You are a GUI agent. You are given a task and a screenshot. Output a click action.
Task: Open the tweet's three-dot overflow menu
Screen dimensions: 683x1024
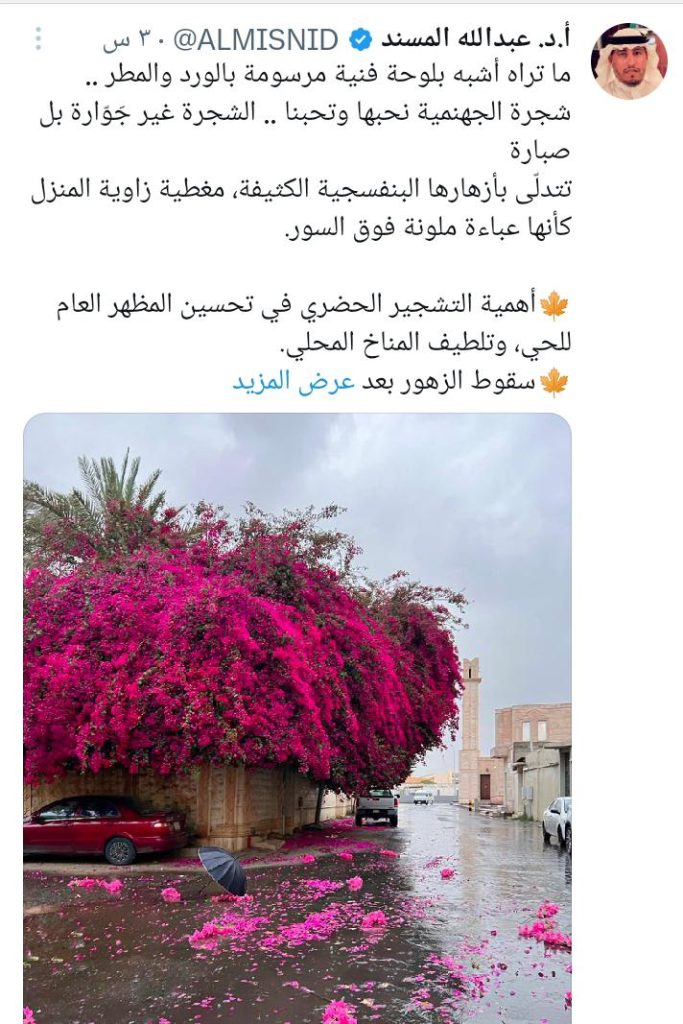coord(38,39)
